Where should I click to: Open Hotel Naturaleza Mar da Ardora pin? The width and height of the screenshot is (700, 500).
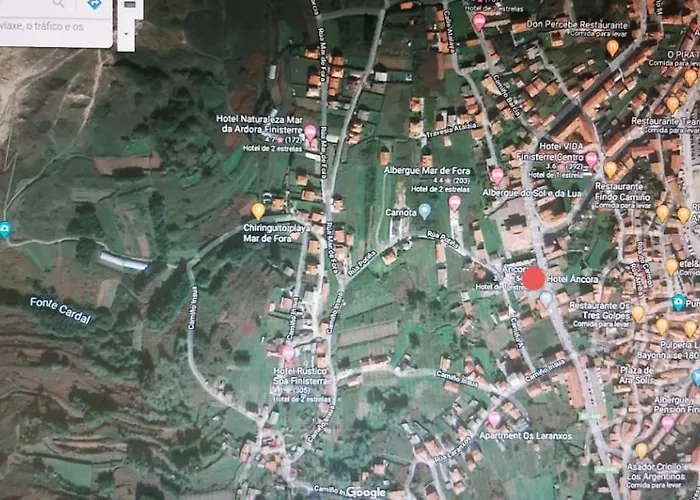click(310, 132)
